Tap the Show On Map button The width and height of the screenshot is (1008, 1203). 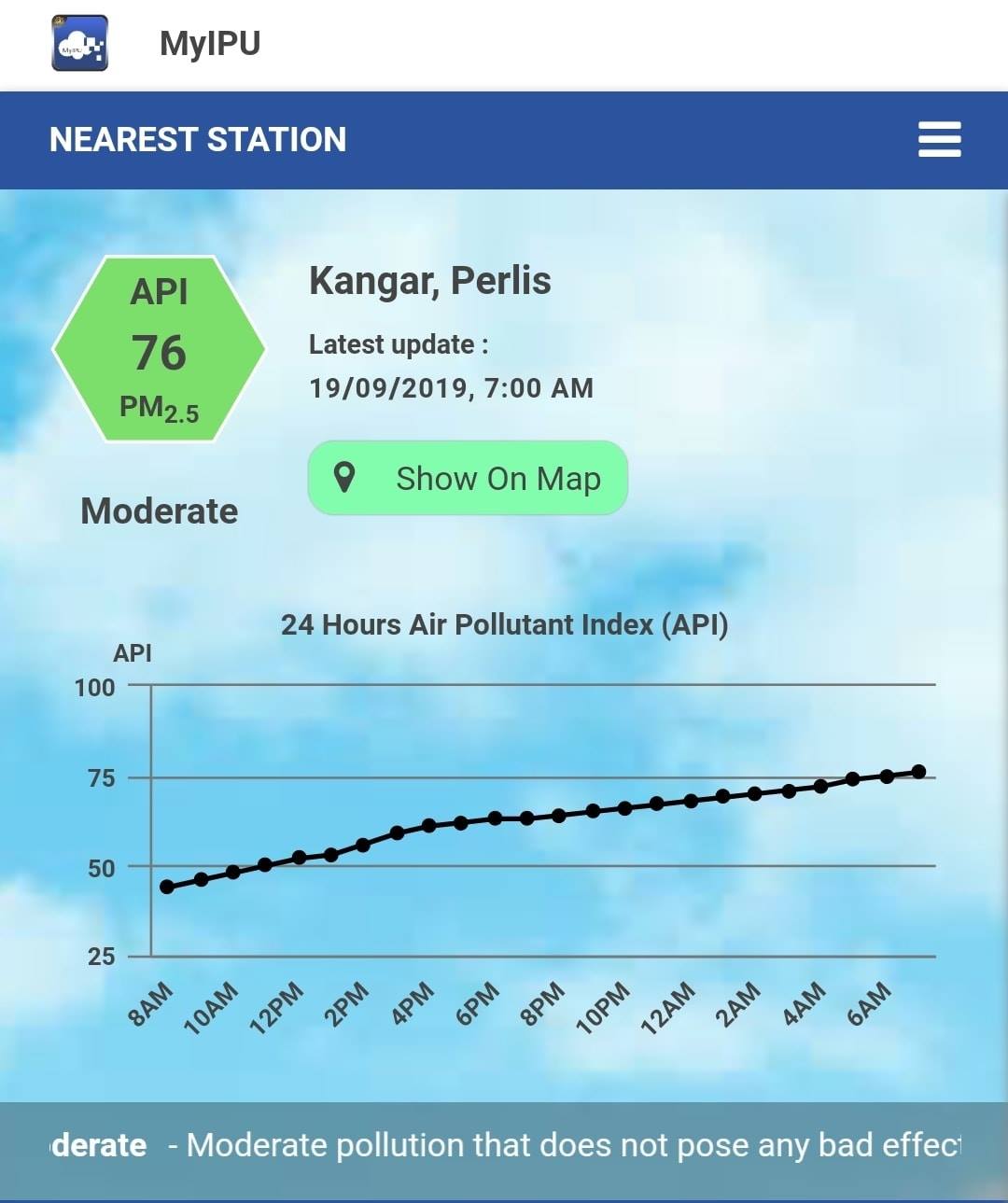468,478
